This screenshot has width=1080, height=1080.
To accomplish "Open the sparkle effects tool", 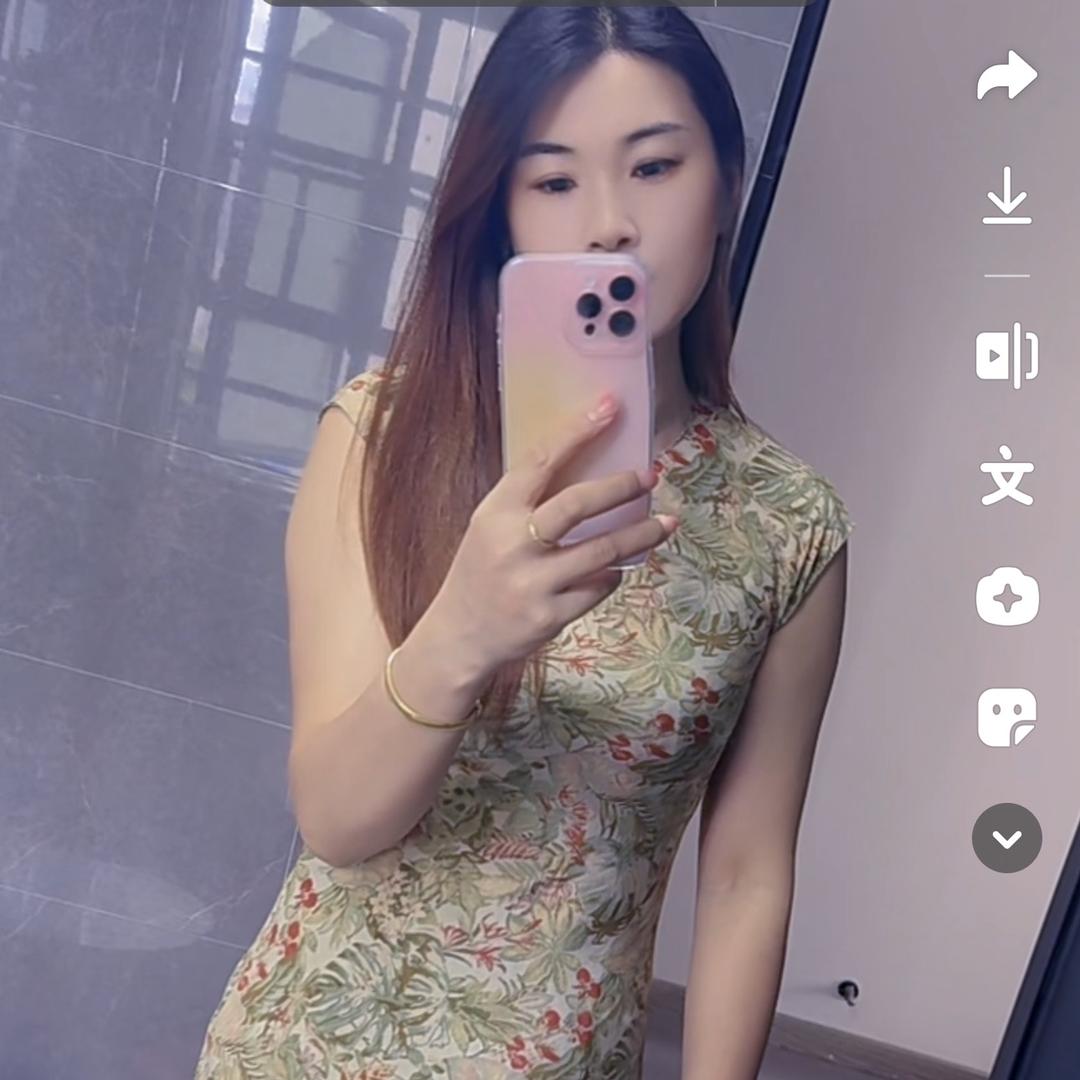I will (x=1007, y=596).
